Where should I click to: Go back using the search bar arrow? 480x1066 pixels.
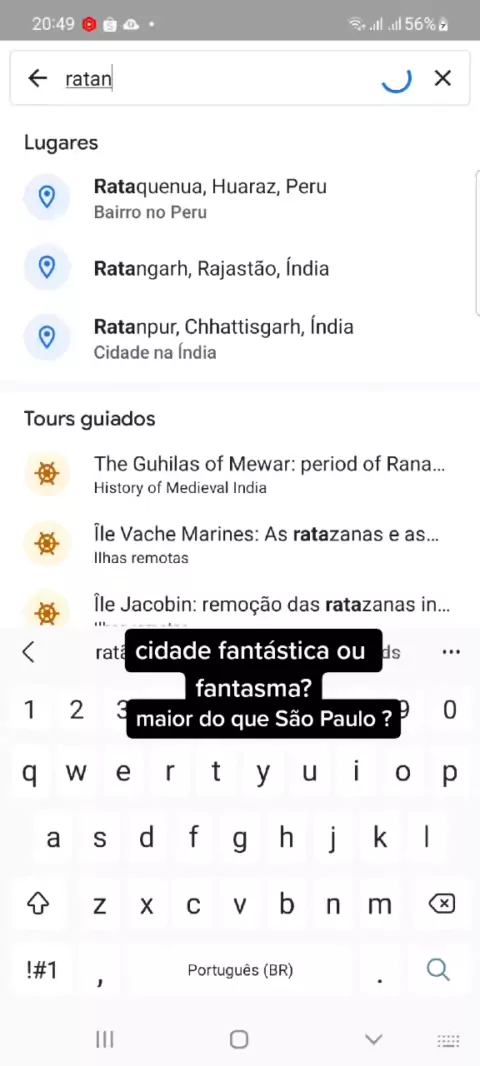37,78
